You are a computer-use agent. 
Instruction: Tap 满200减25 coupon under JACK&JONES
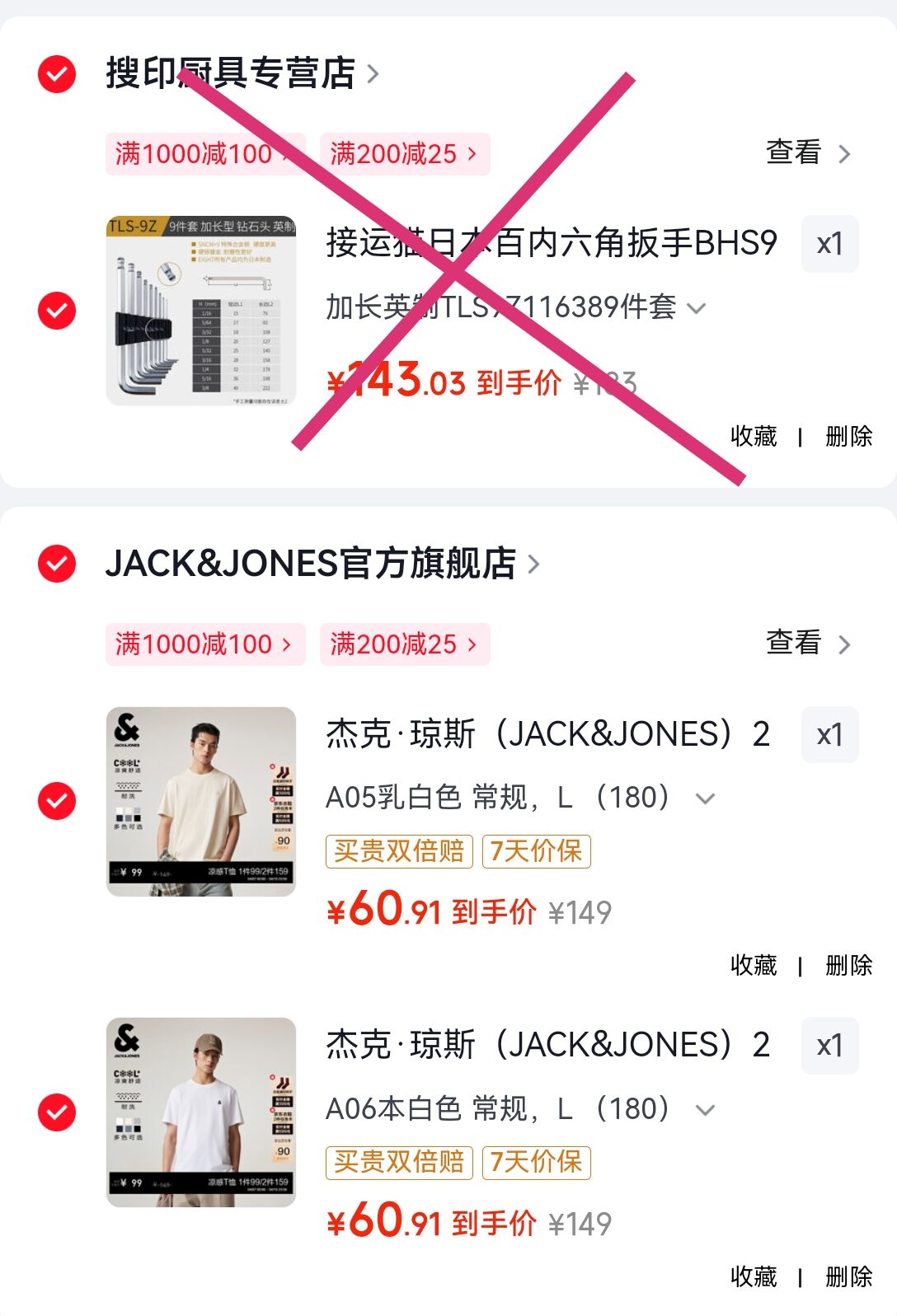tap(405, 644)
